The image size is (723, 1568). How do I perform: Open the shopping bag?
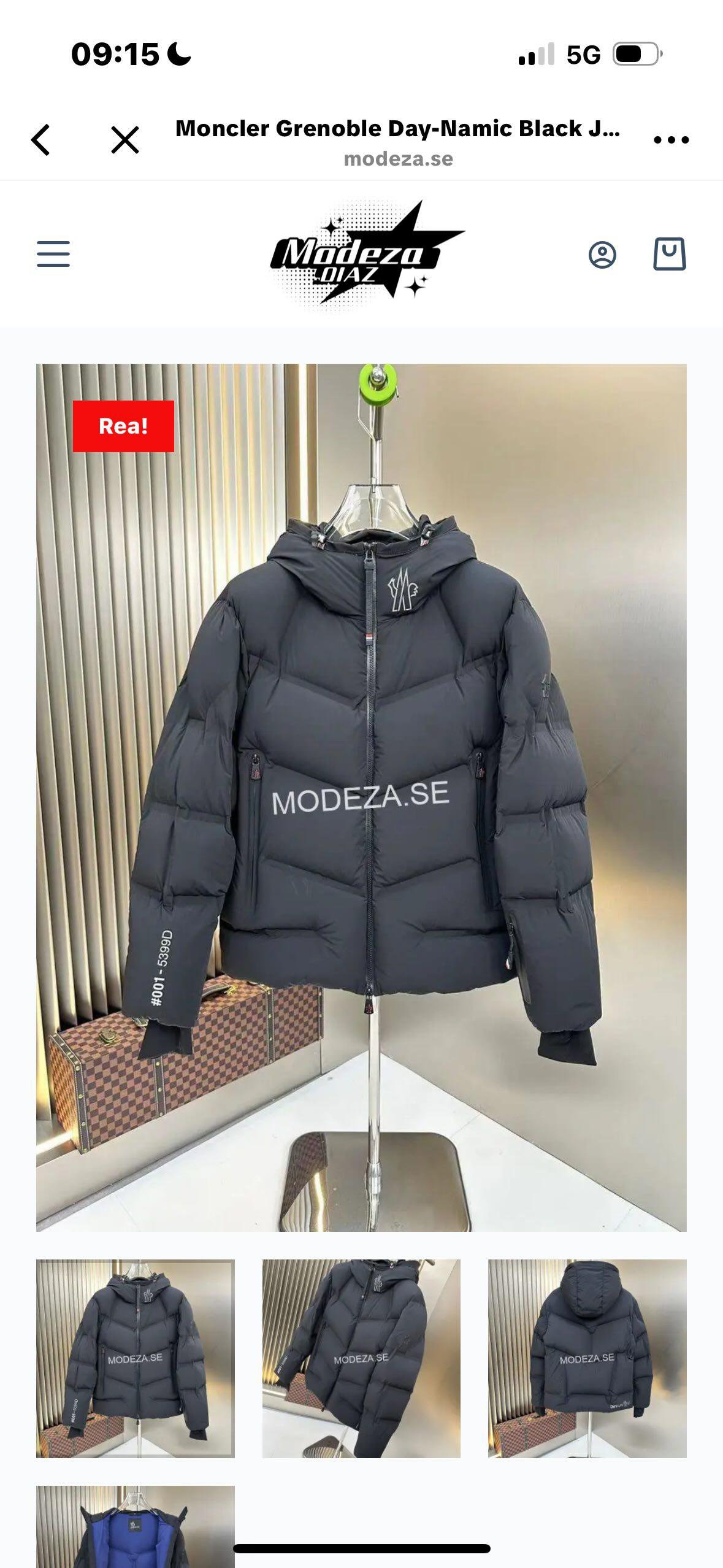(669, 254)
